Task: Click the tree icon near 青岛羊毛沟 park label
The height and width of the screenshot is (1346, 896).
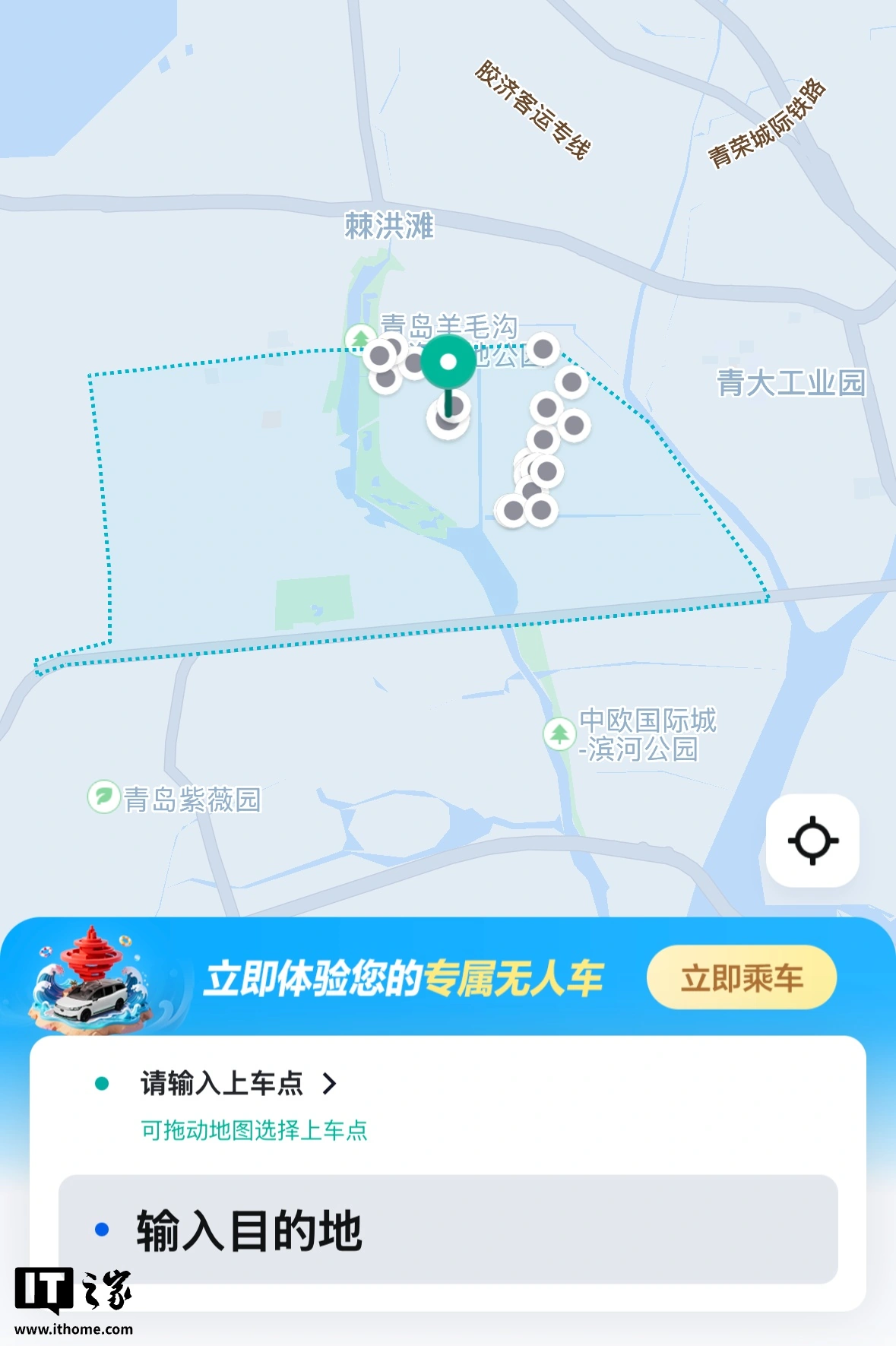Action: 359,339
